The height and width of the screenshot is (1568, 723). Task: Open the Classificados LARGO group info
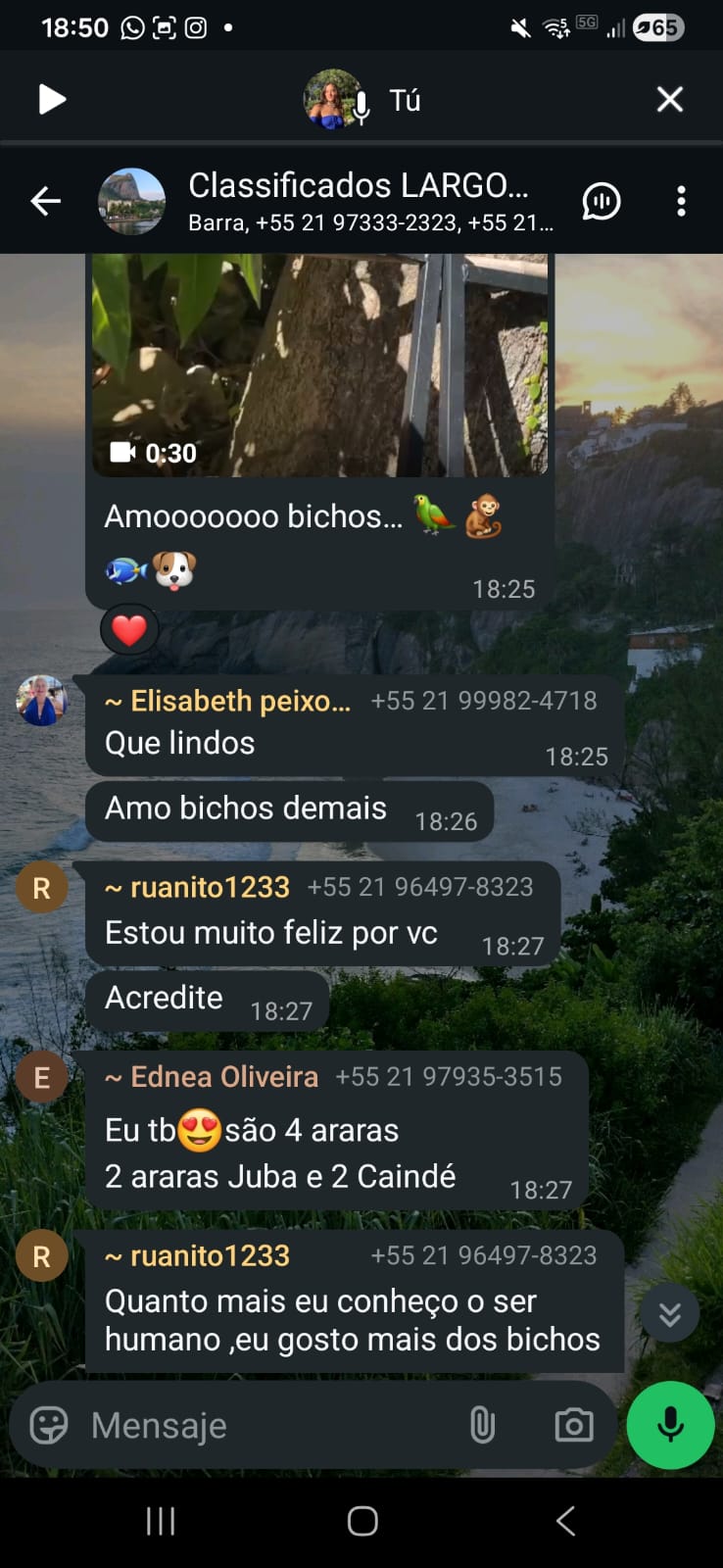[x=358, y=200]
